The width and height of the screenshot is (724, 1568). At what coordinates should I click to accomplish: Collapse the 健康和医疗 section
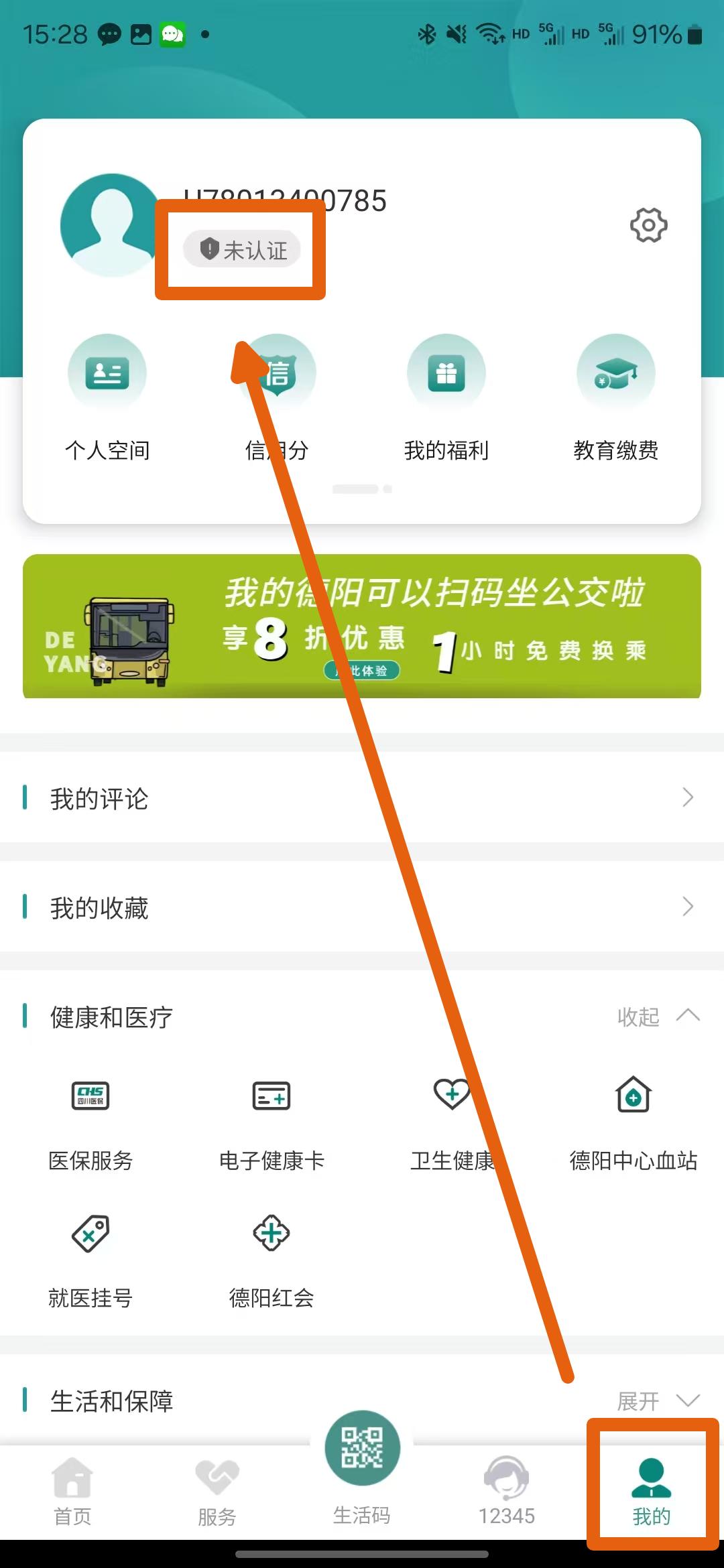coord(658,1017)
